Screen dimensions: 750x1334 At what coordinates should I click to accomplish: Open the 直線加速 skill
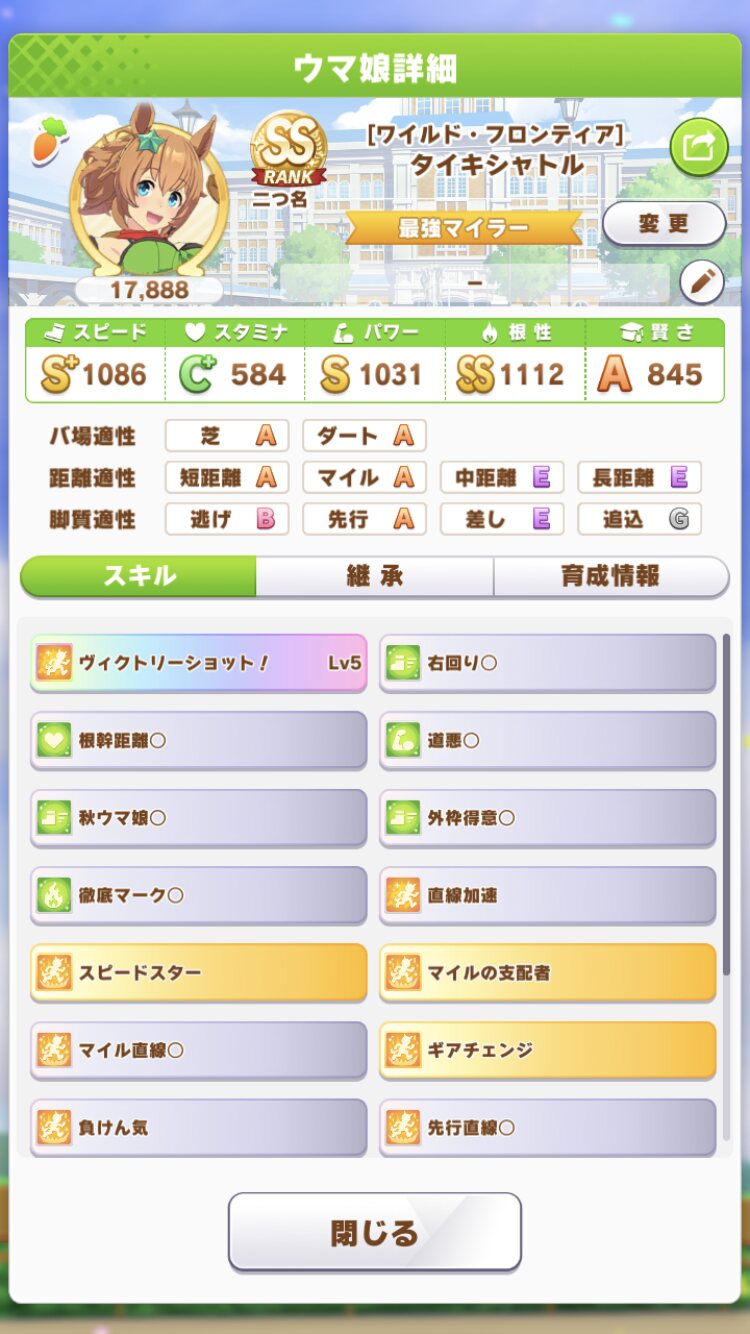[547, 895]
